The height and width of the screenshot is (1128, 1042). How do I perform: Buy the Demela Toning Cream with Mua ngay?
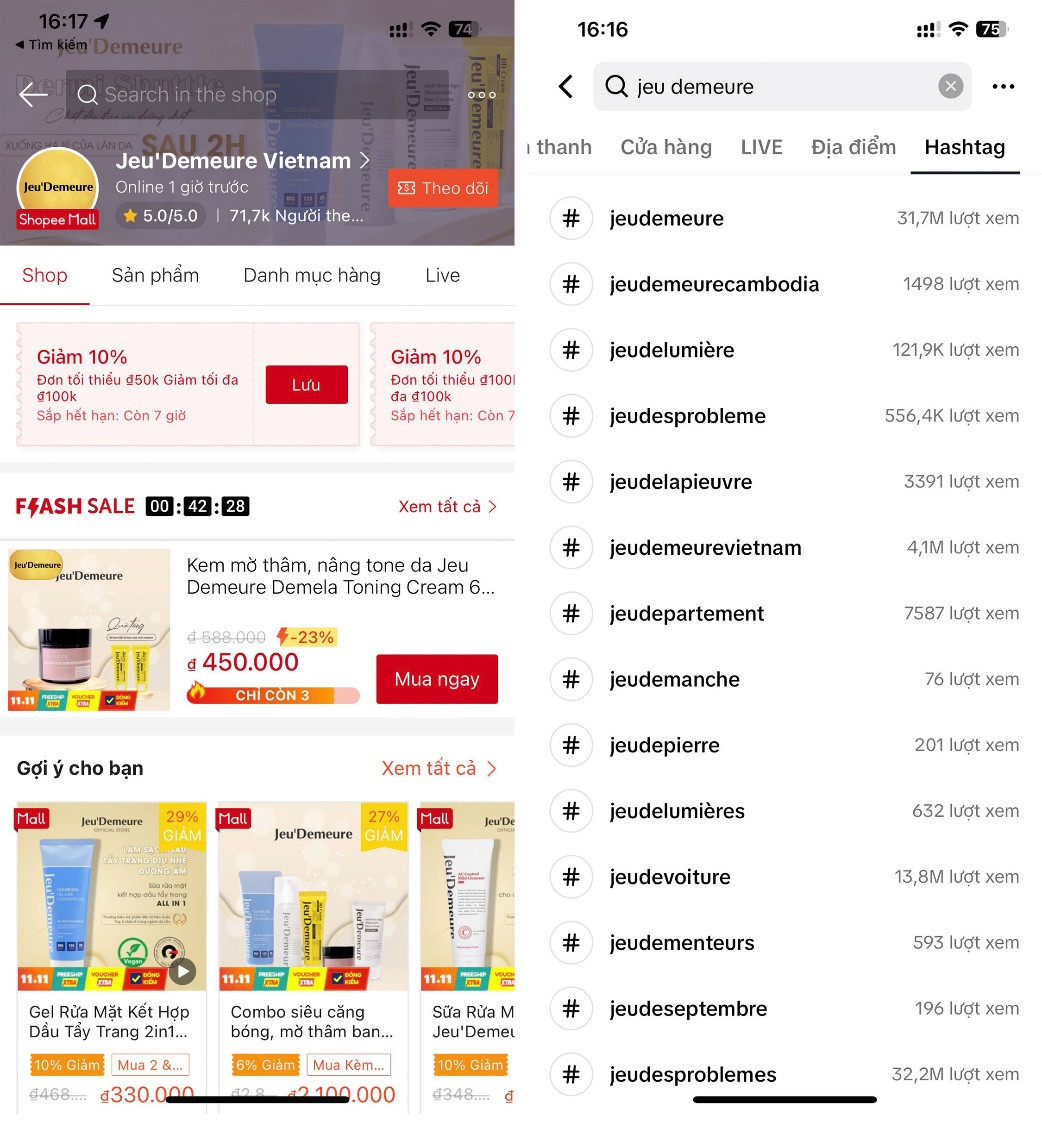coord(437,680)
